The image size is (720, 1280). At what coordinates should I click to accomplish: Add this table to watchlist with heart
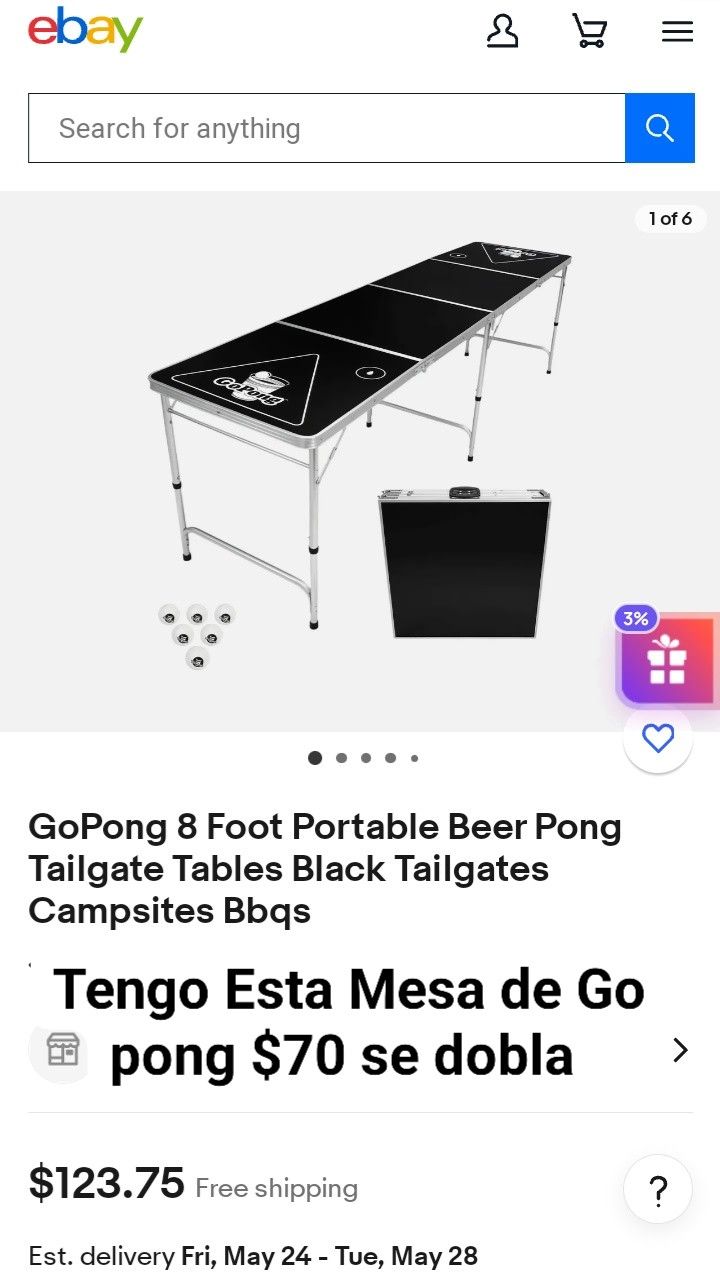(657, 739)
